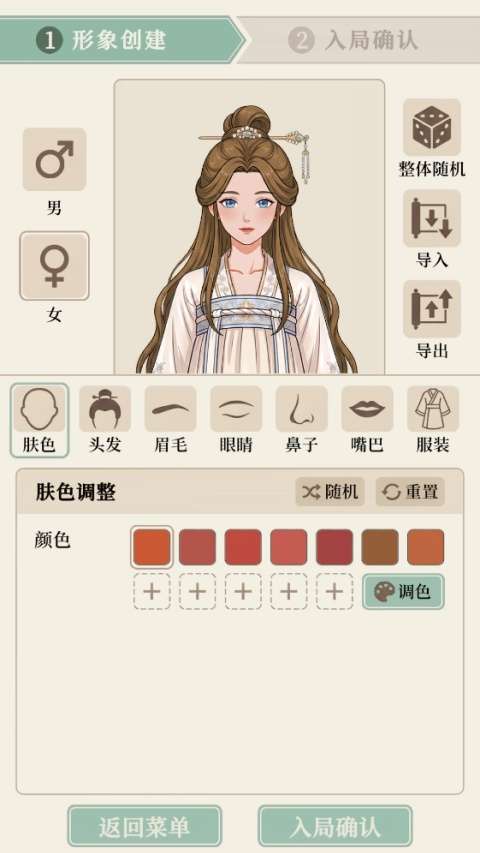Open the 服装 clothing tab

[x=433, y=420]
